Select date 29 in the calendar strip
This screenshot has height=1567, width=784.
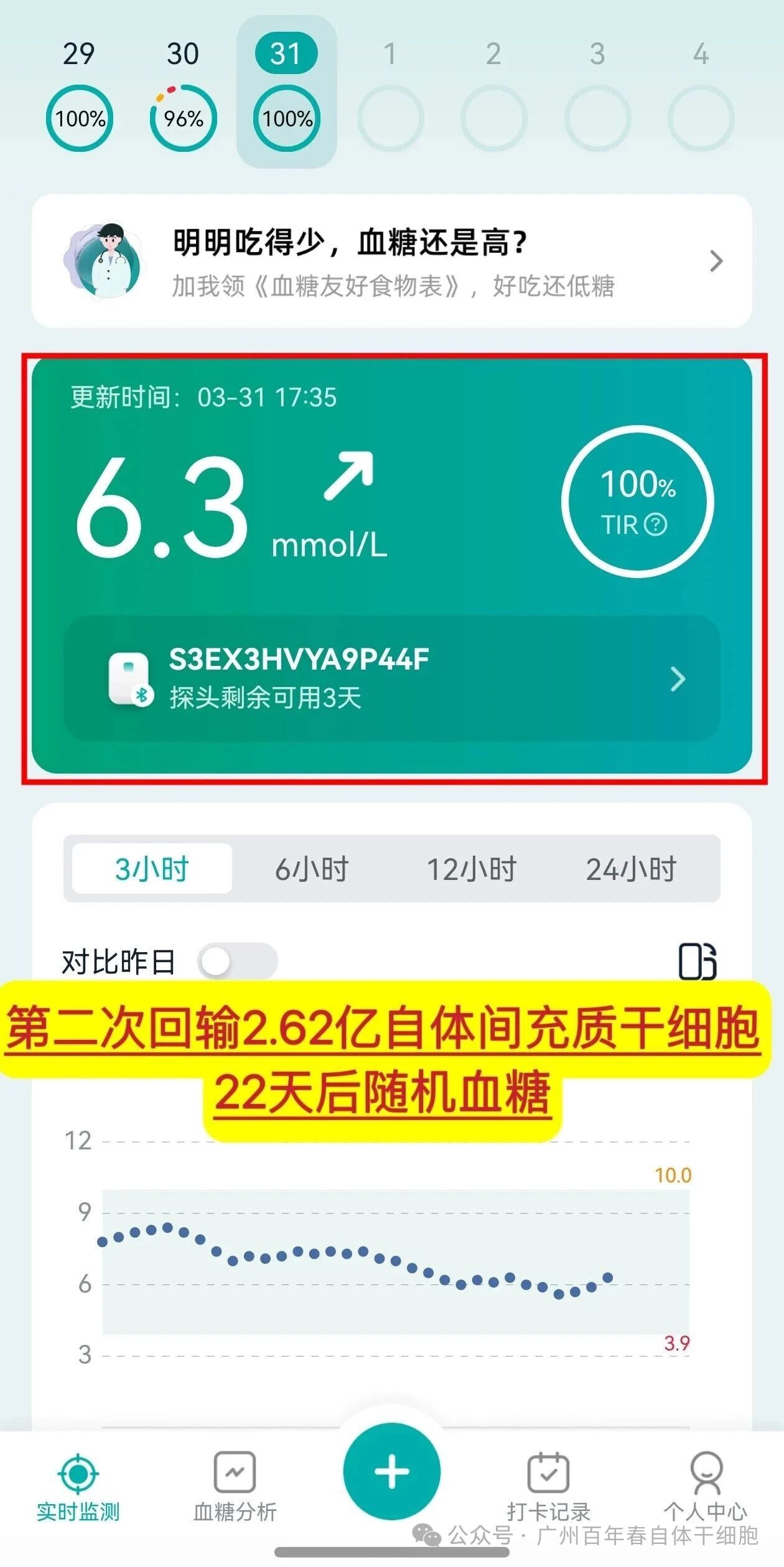click(79, 95)
